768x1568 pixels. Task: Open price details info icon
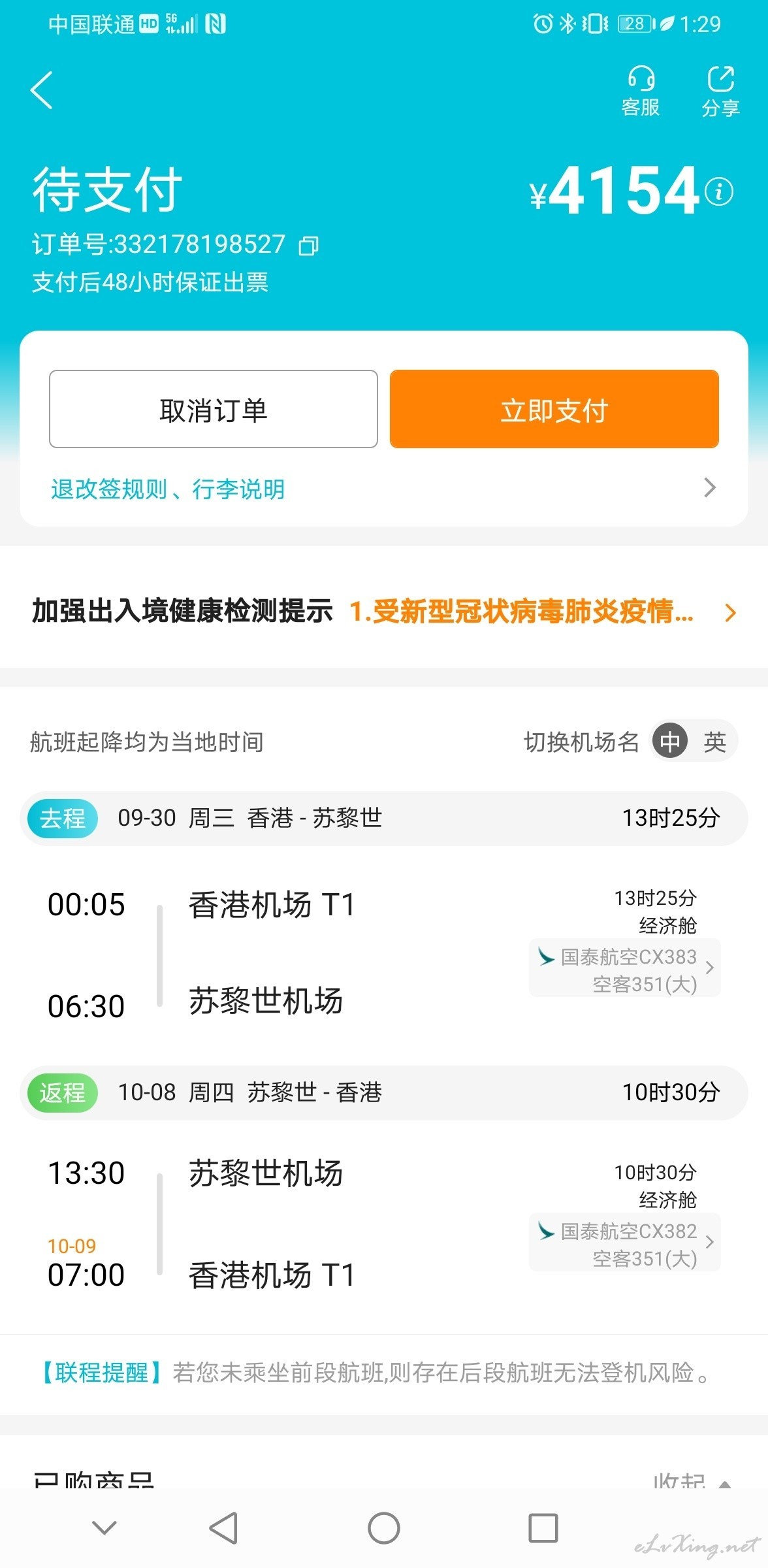(719, 191)
